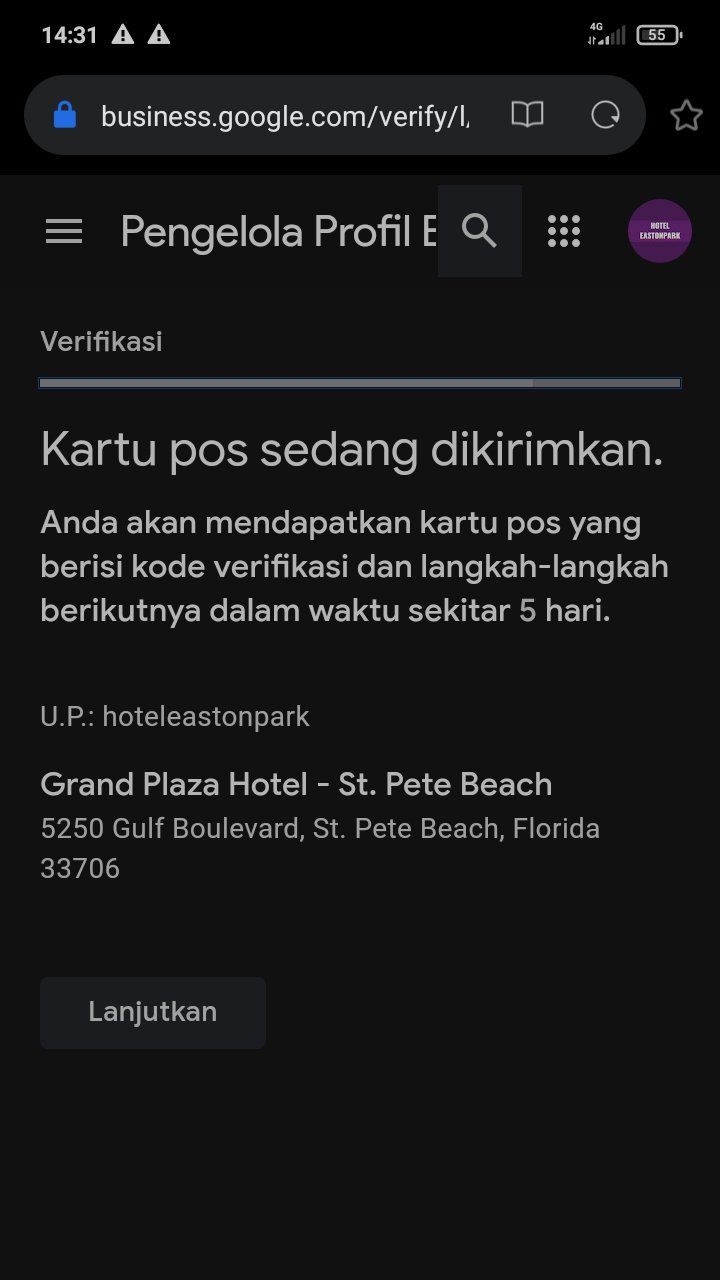Screen dimensions: 720x1280
Task: Tap the search magnifier icon
Action: pos(480,231)
